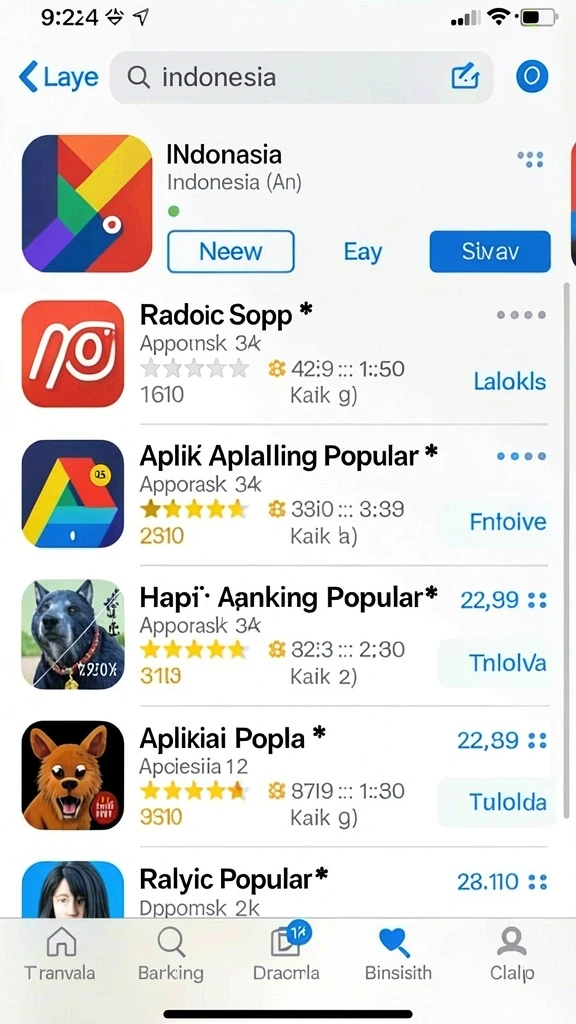This screenshot has width=576, height=1024.
Task: Open the dots menu beside INdonasia
Action: (x=530, y=159)
